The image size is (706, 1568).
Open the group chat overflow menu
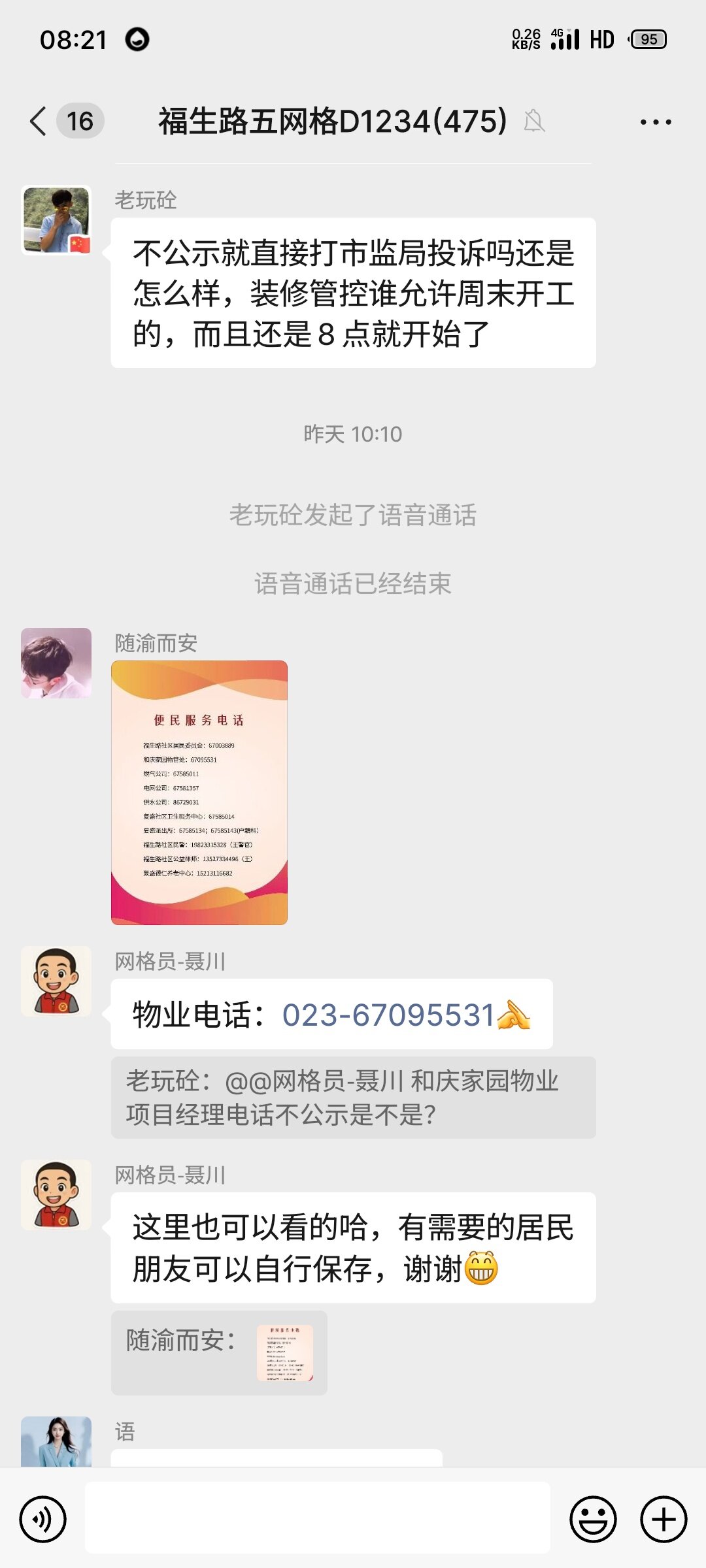(655, 122)
